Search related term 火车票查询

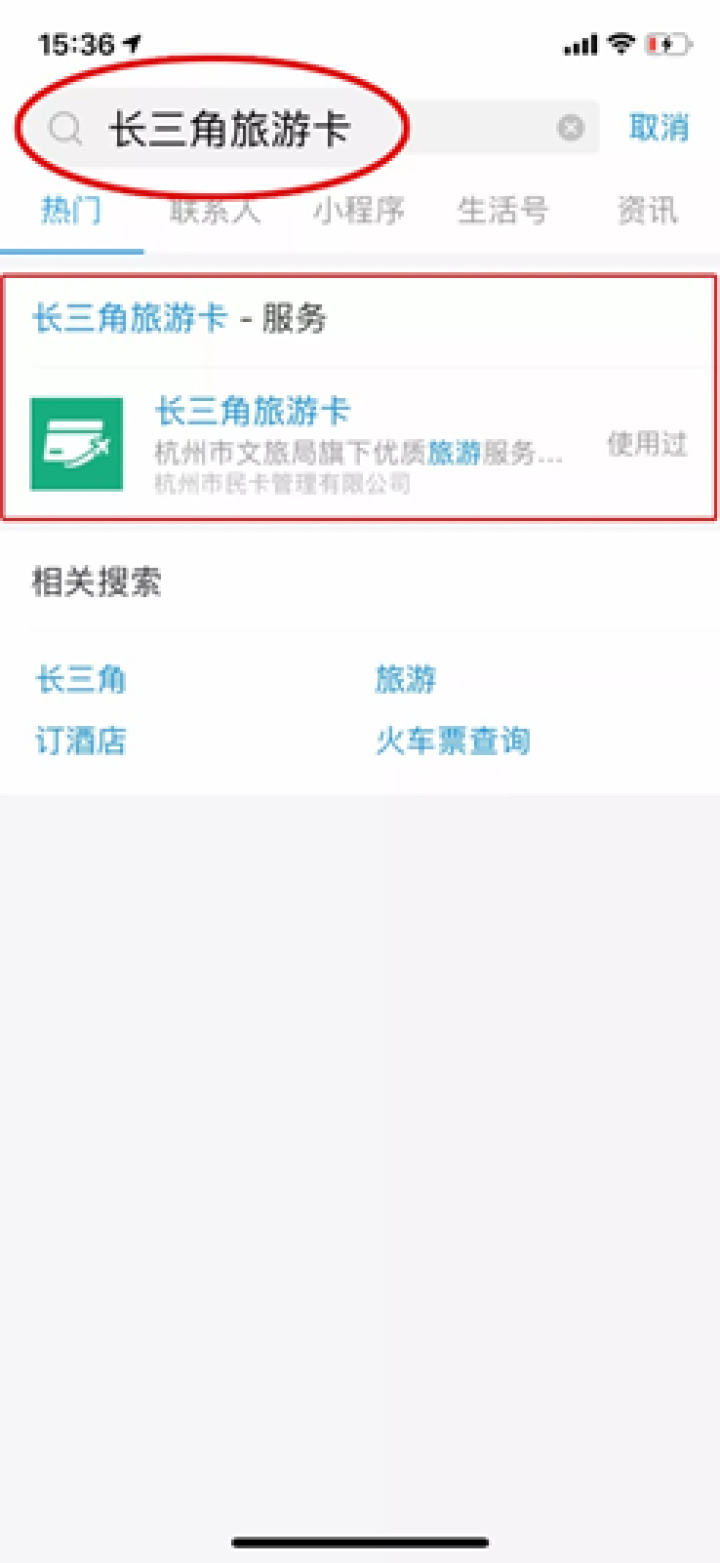pyautogui.click(x=452, y=742)
